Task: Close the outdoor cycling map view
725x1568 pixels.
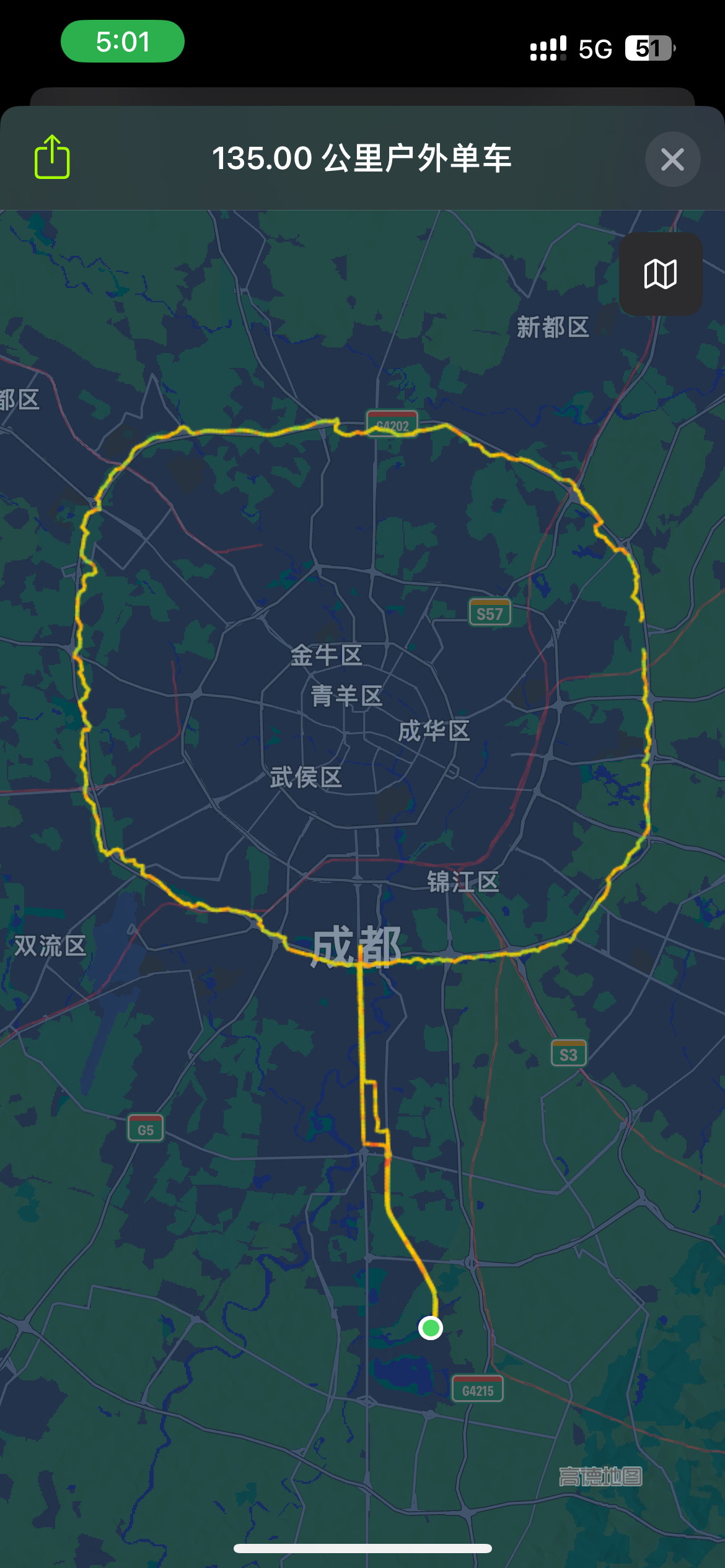Action: click(672, 159)
